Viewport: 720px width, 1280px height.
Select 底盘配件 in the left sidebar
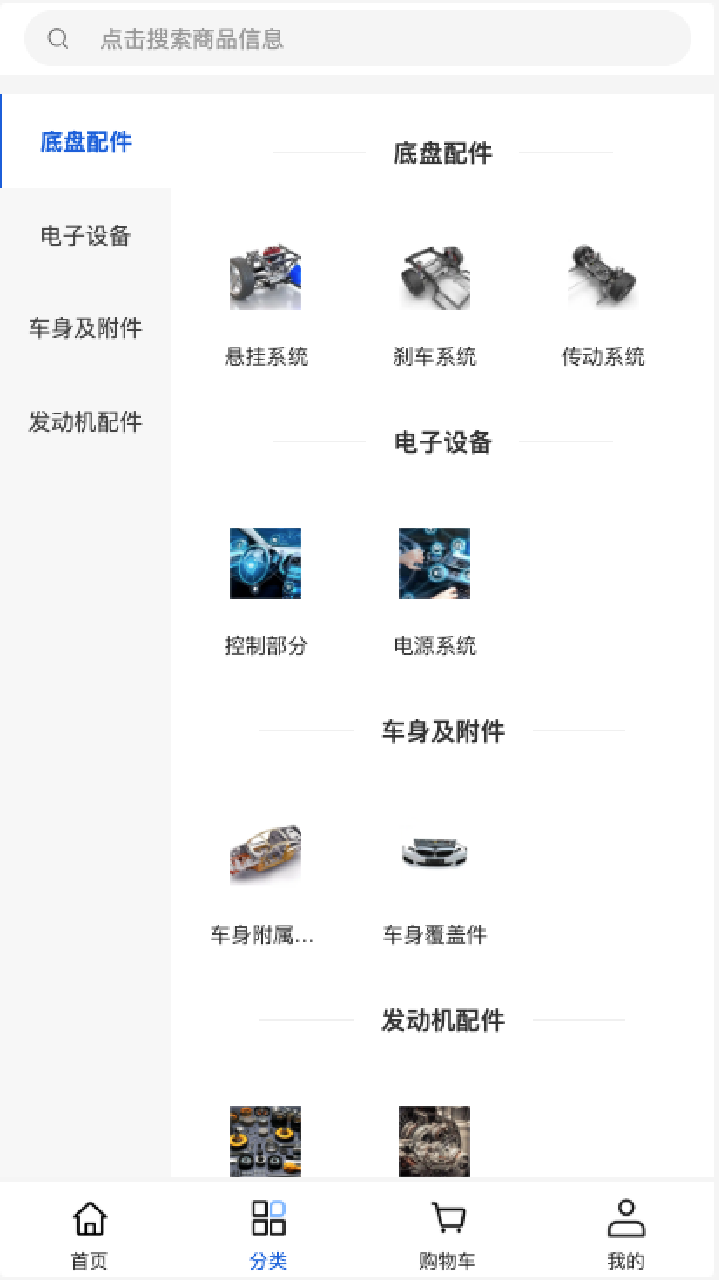85,142
